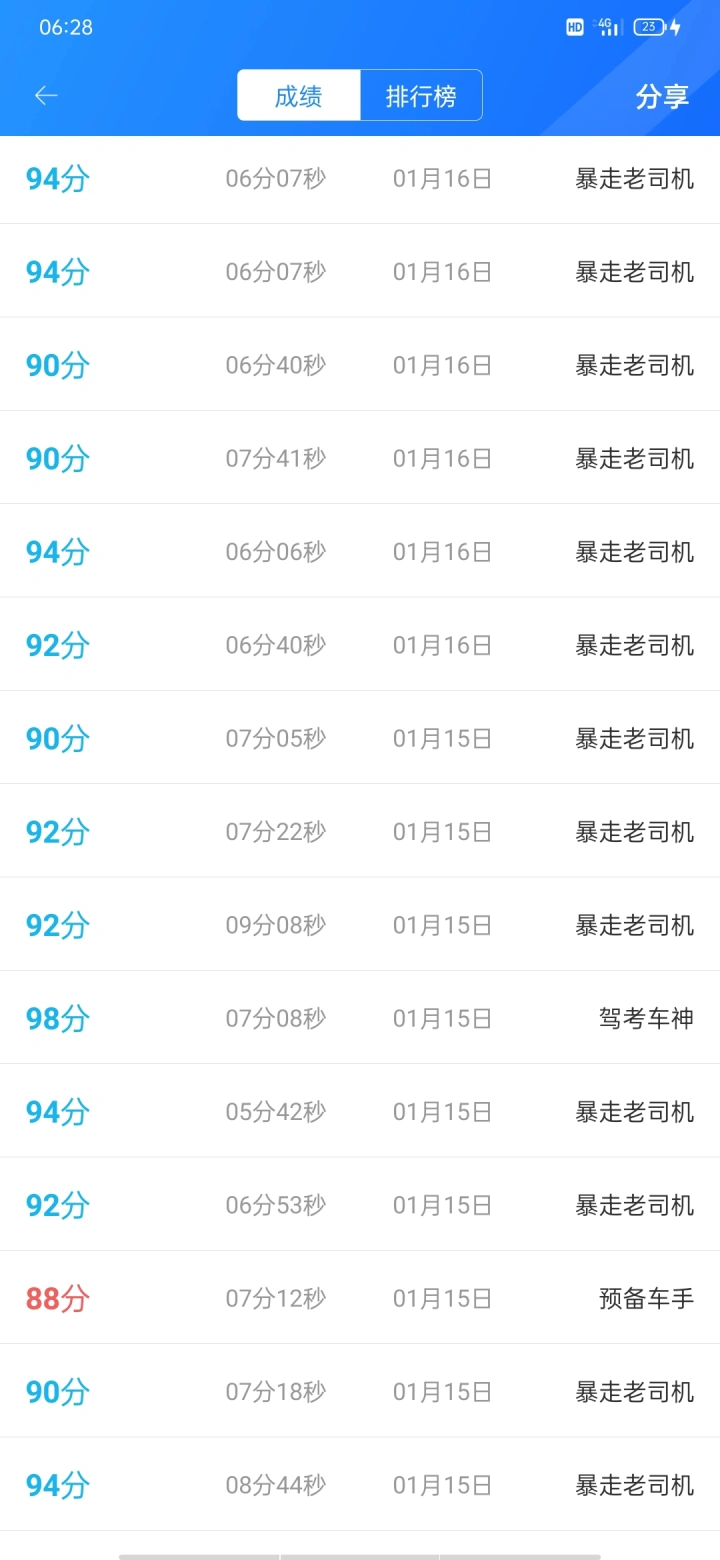
Task: Select the 成绩 tab
Action: click(298, 96)
